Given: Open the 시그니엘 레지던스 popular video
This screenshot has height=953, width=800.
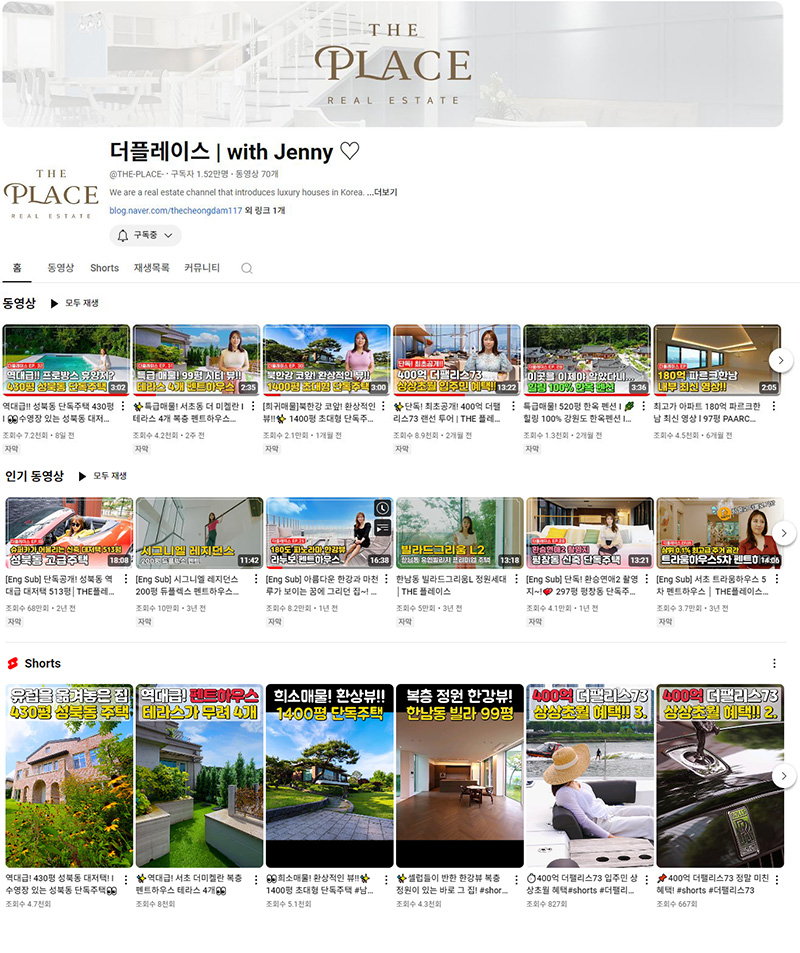Looking at the screenshot, I should coord(197,533).
